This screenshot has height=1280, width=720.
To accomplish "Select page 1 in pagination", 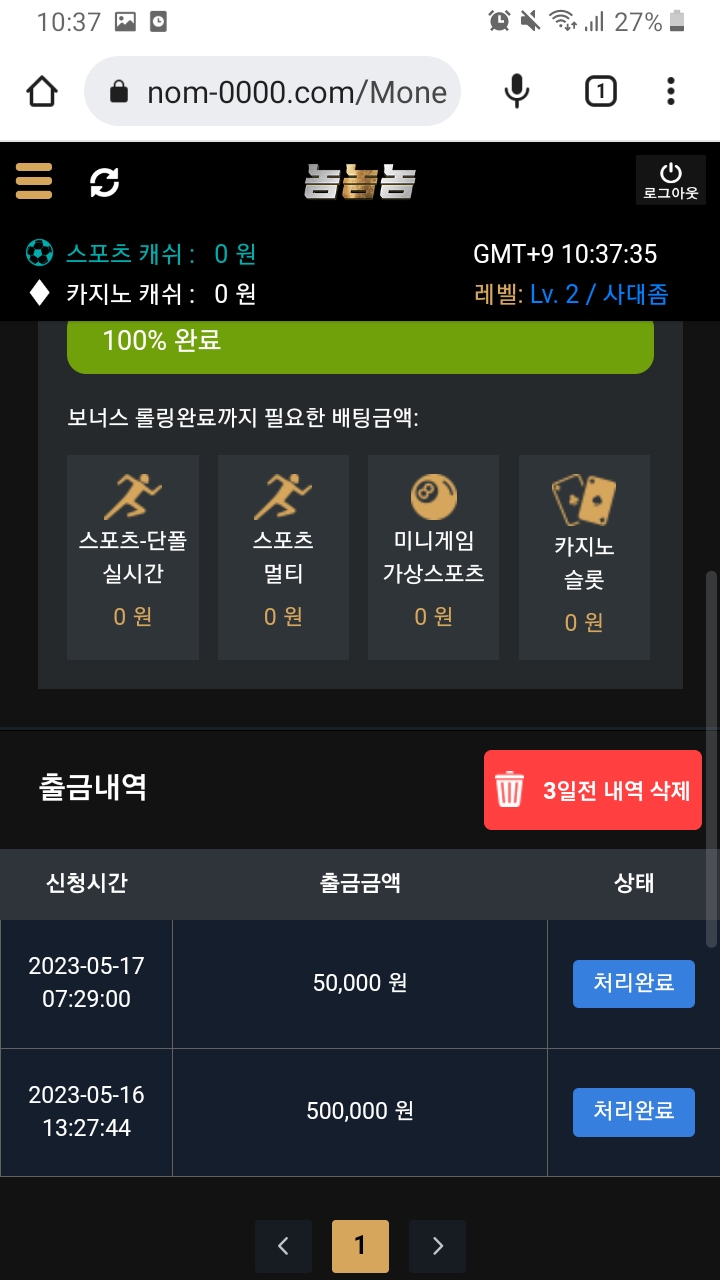I will [360, 1246].
